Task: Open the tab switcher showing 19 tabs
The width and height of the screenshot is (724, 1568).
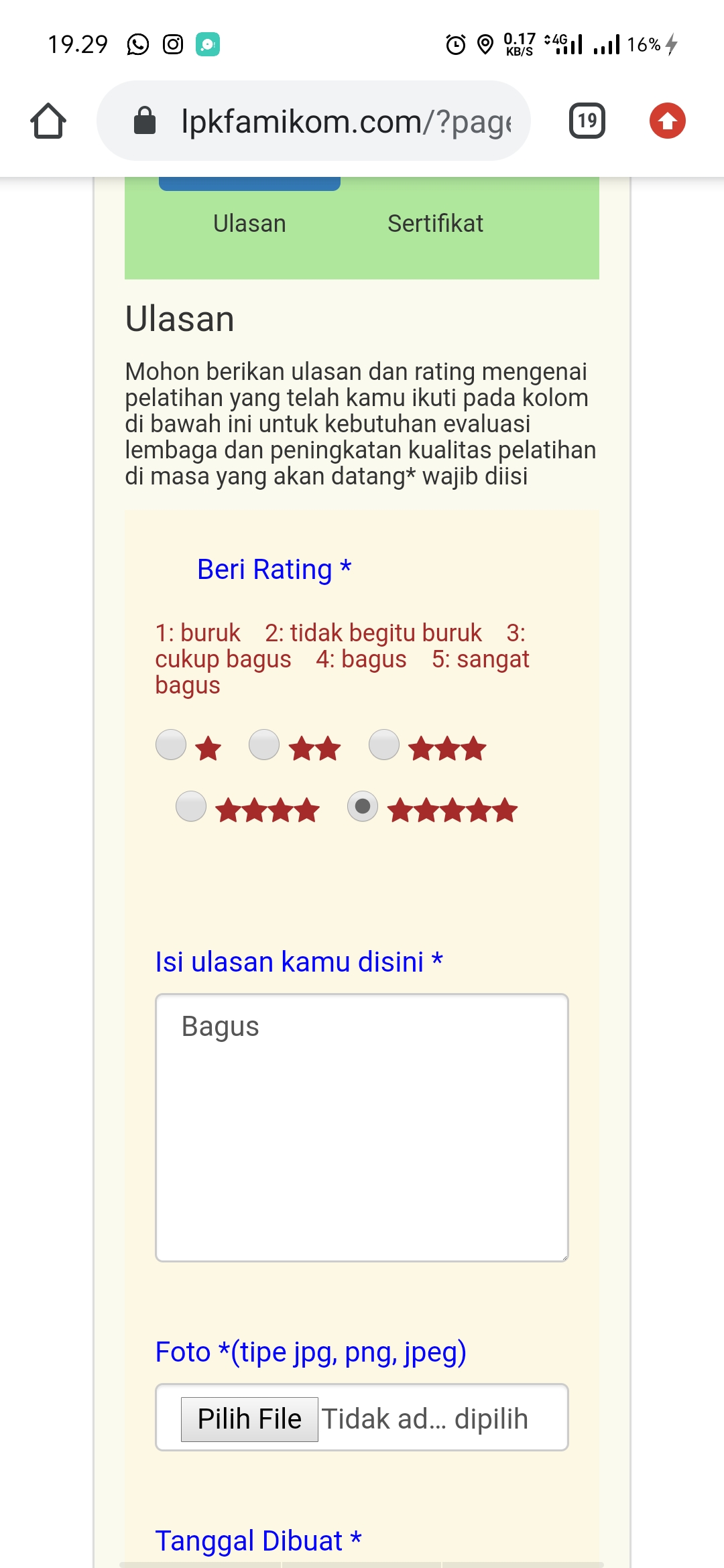Action: tap(587, 121)
